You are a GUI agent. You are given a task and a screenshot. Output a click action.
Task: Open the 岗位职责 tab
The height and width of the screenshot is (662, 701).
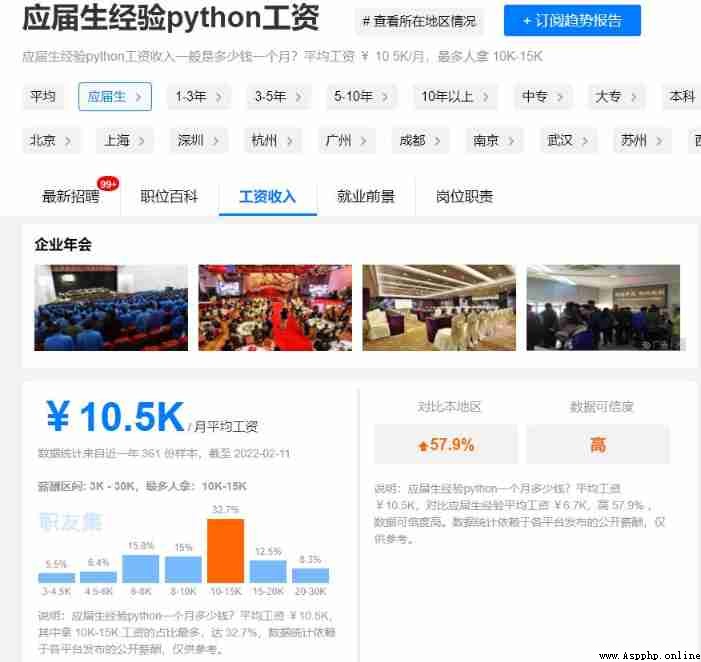[x=464, y=197]
